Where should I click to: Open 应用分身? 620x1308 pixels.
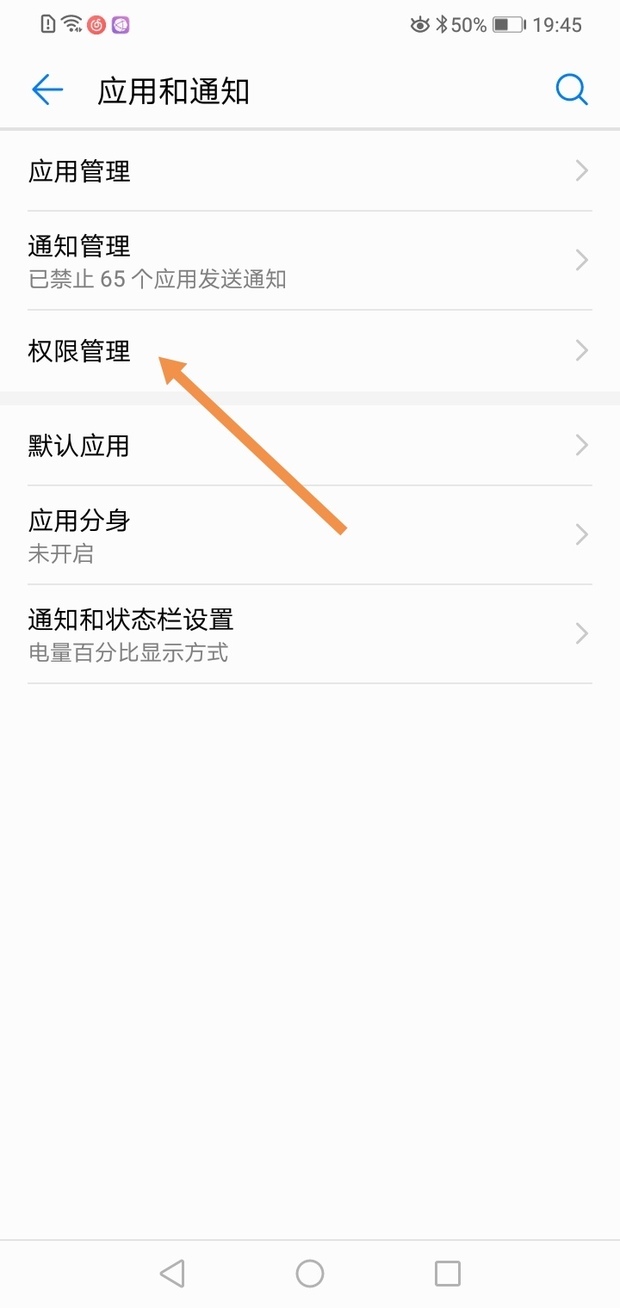coord(310,535)
